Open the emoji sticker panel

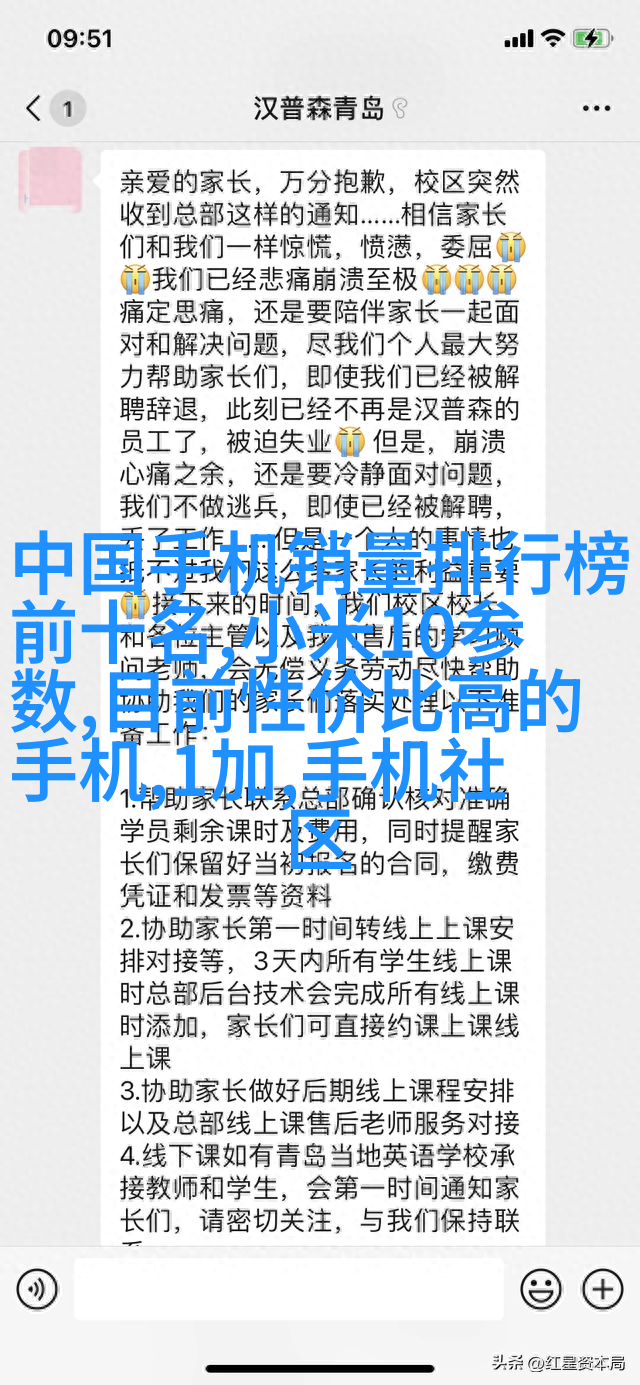[x=541, y=1288]
